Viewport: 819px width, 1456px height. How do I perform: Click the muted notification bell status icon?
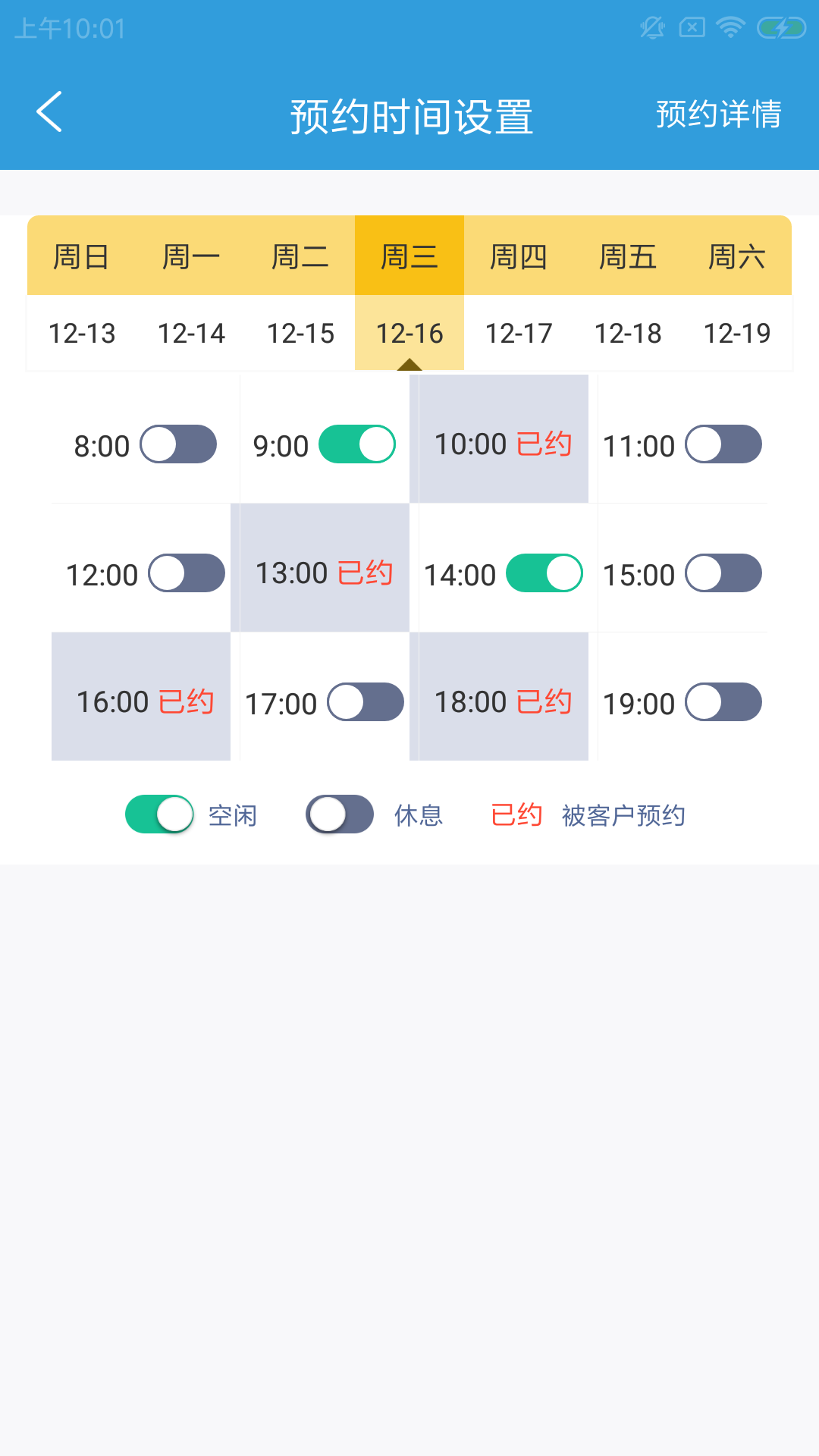651,27
